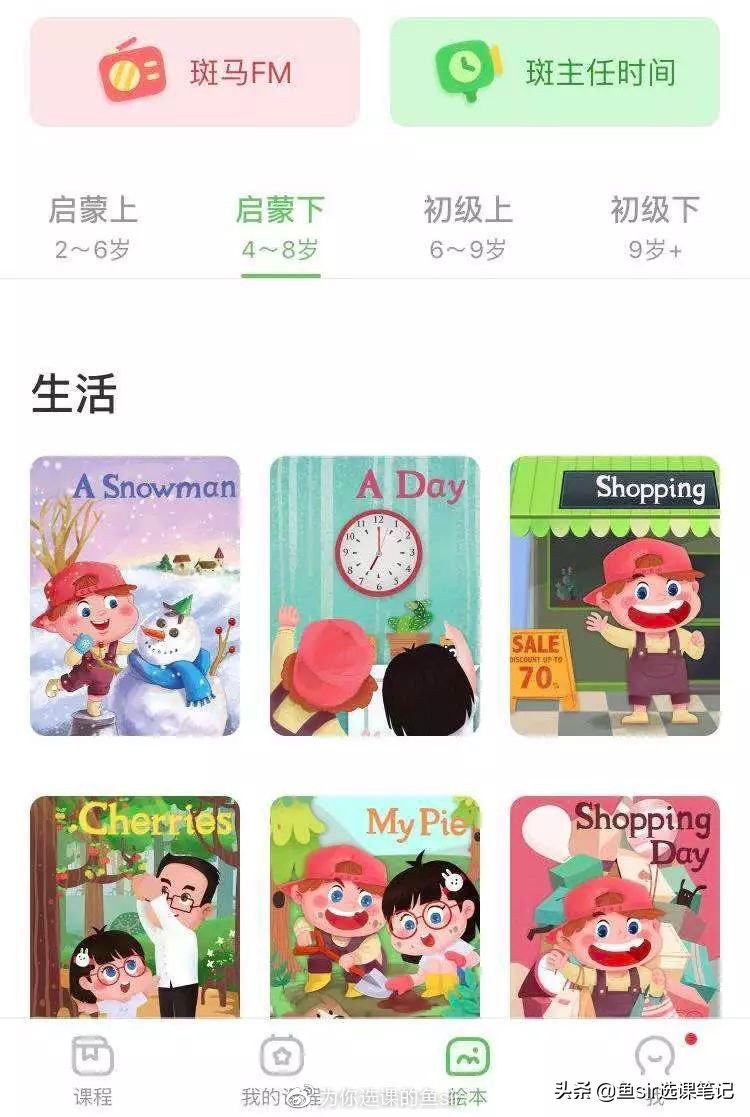The height and width of the screenshot is (1117, 750).
Task: Open the 课程 tab icon
Action: point(94,1058)
